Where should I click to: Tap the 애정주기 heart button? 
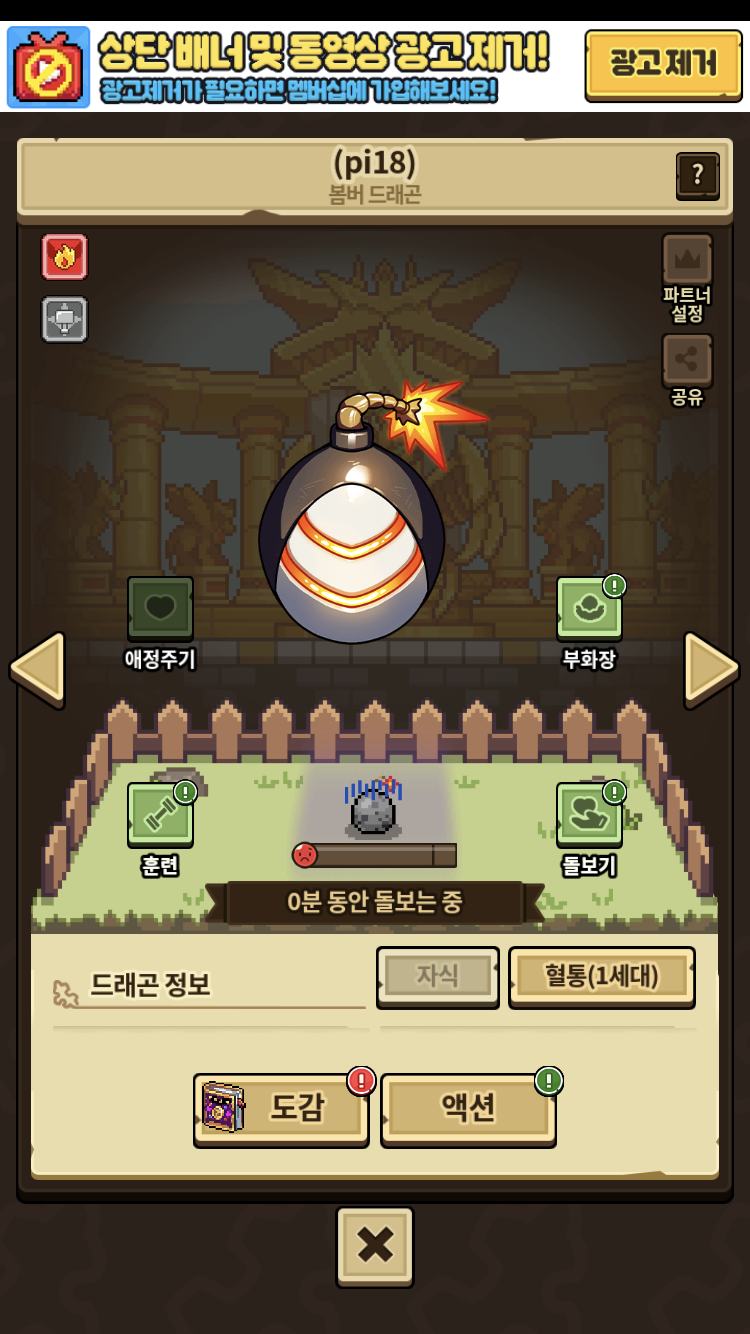[x=160, y=609]
